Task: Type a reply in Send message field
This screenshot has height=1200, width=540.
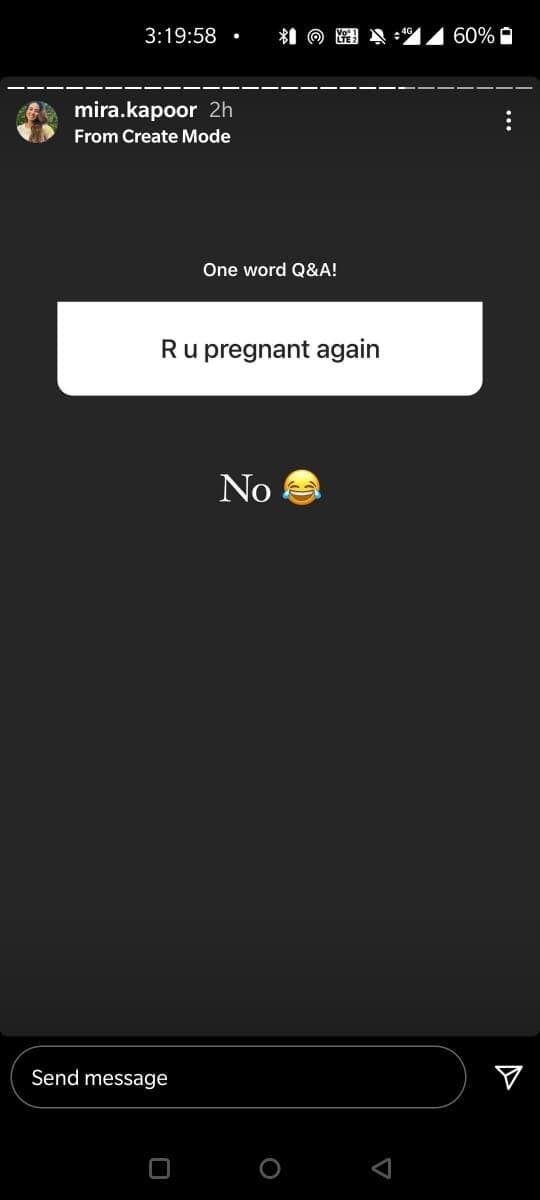Action: coord(238,1077)
